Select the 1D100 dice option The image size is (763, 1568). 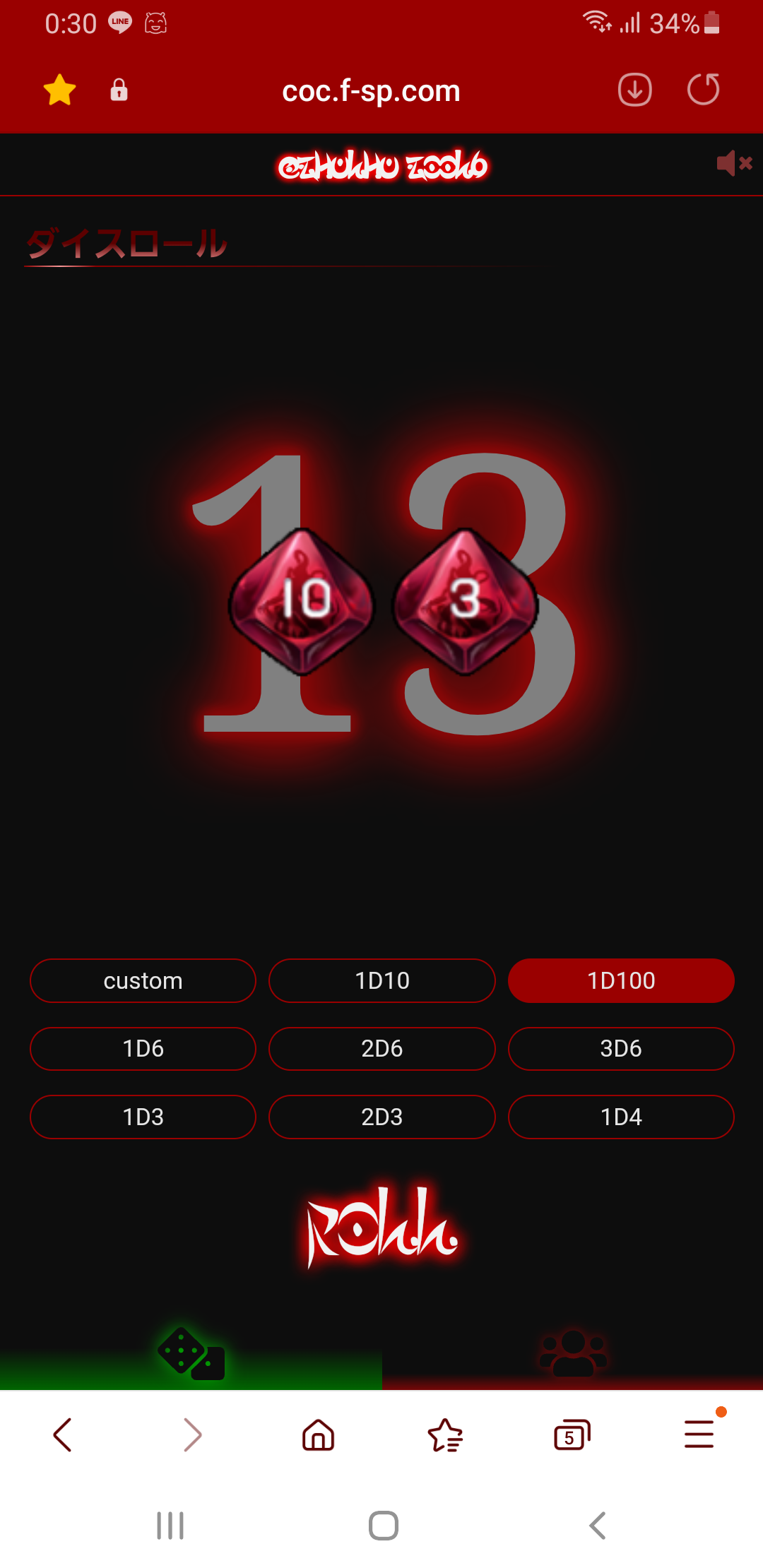point(621,980)
